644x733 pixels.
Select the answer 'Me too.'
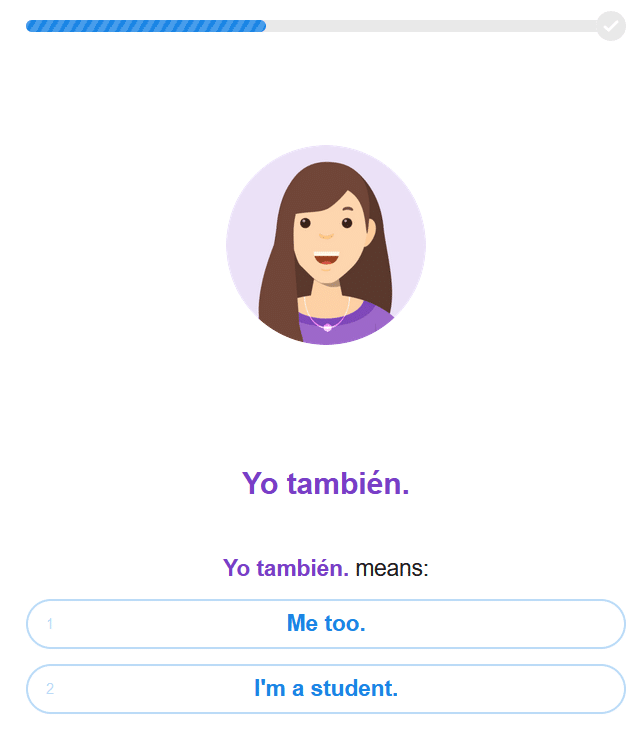[x=326, y=624]
